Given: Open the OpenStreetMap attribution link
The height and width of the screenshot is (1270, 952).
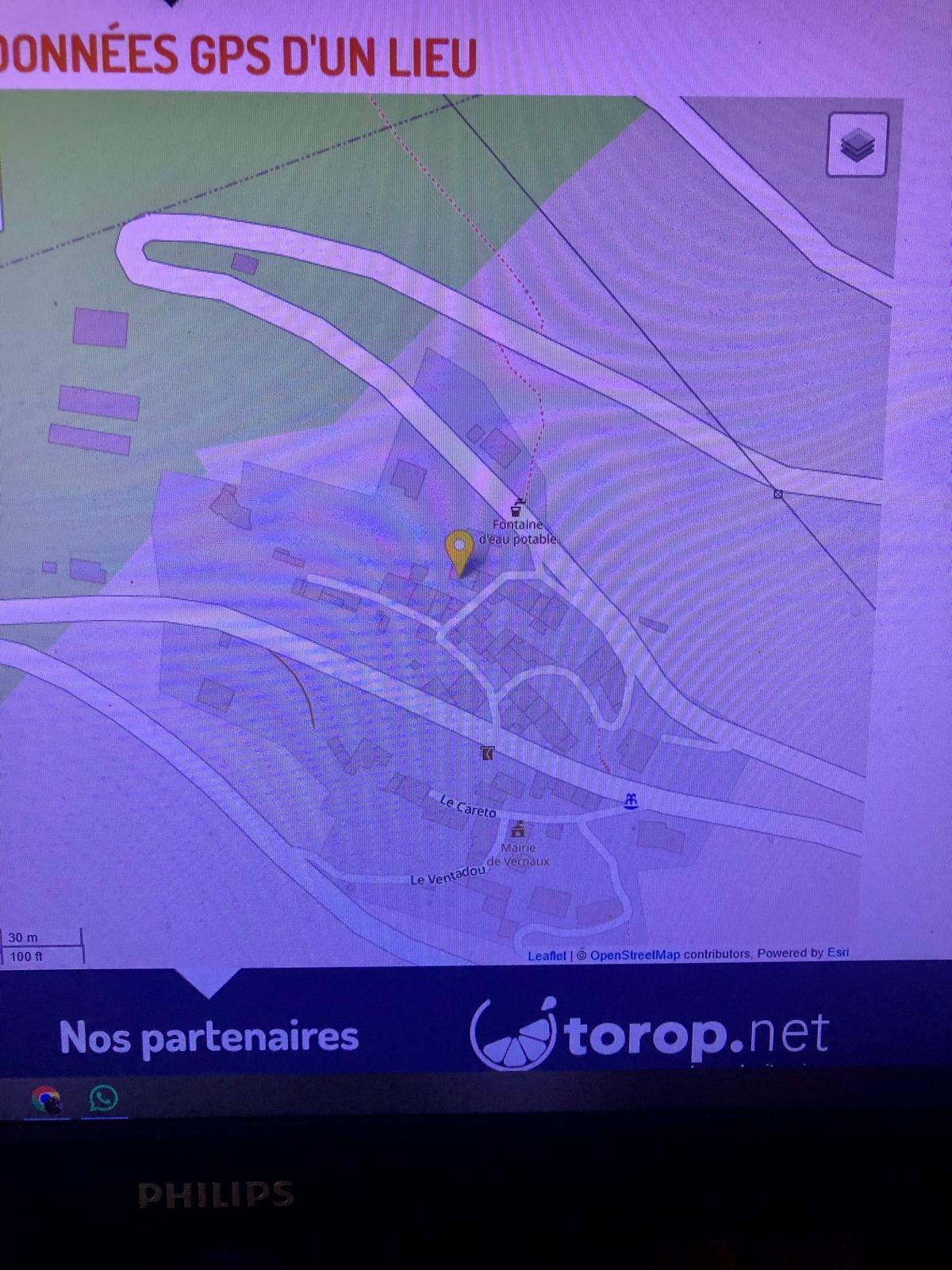Looking at the screenshot, I should (635, 954).
